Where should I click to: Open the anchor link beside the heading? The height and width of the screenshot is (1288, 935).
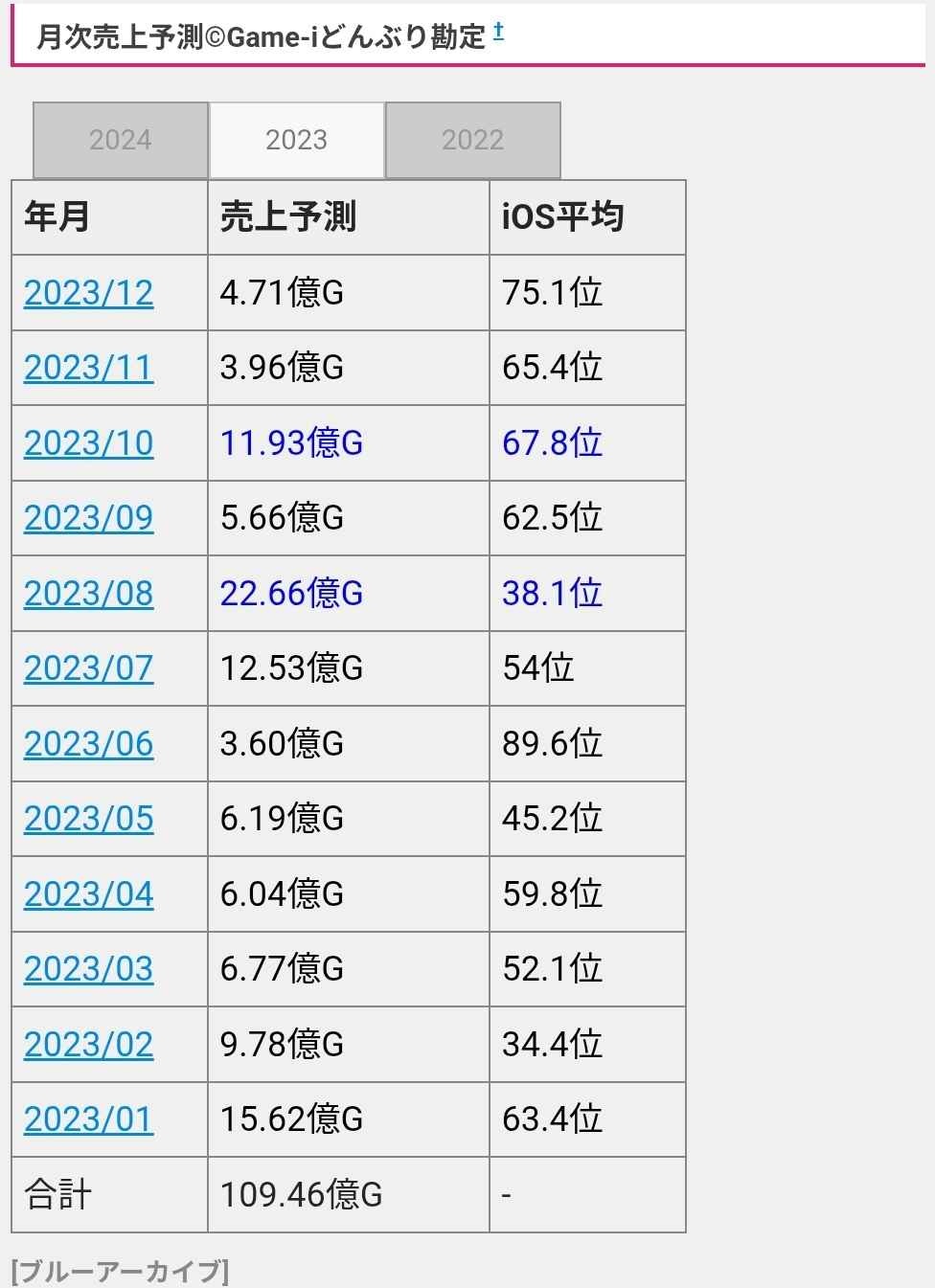coord(498,33)
